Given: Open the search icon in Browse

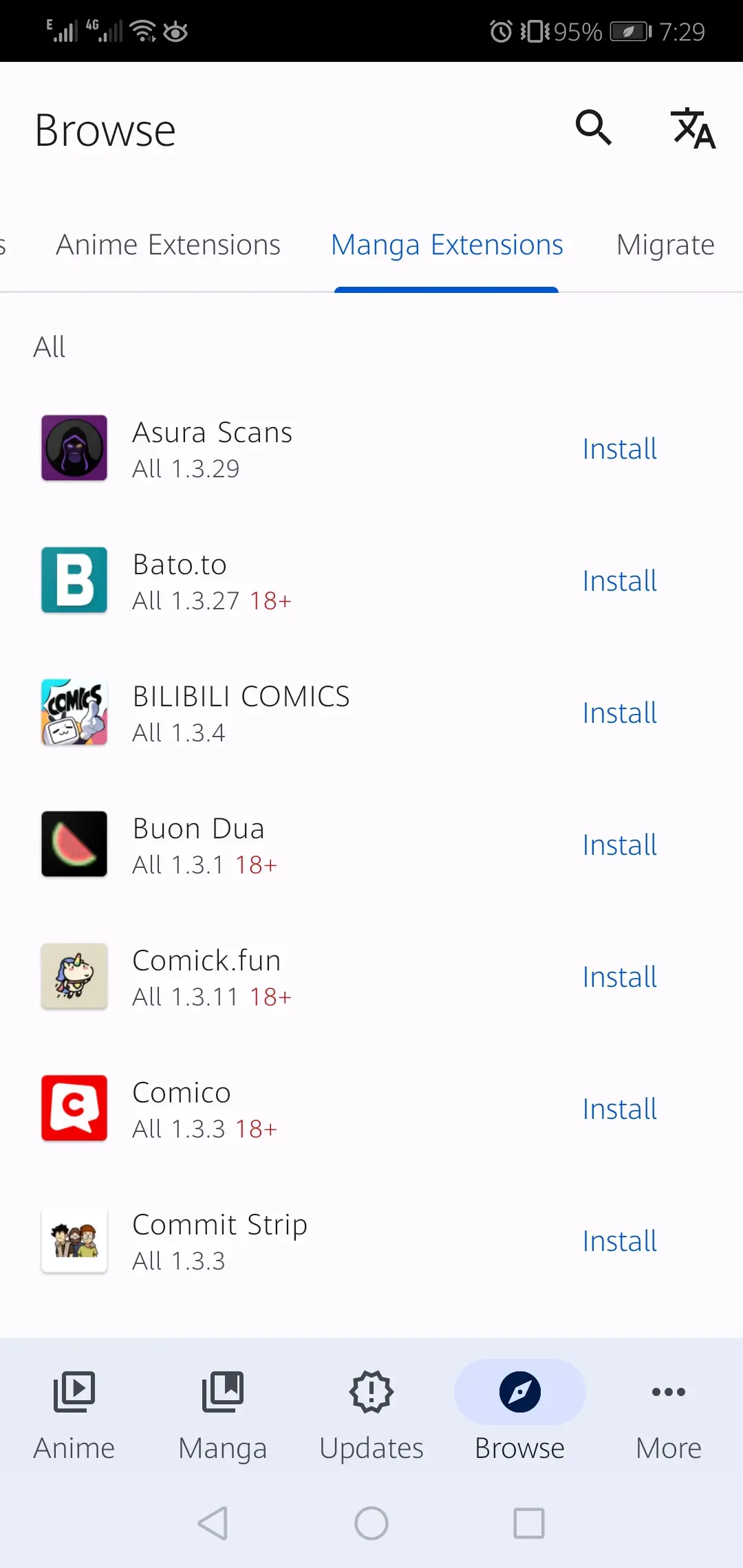Looking at the screenshot, I should click(x=593, y=128).
